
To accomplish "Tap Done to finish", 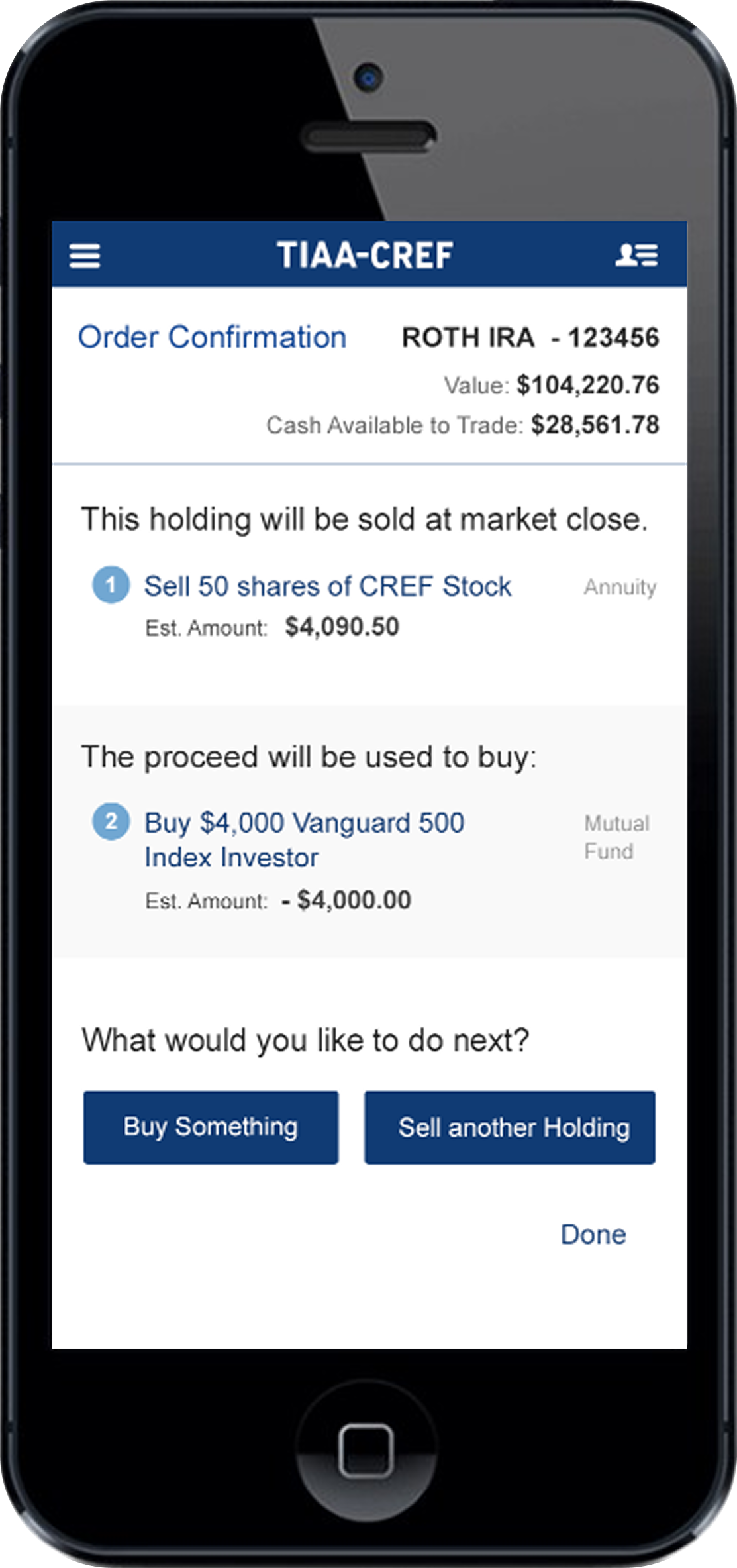I will [593, 1235].
